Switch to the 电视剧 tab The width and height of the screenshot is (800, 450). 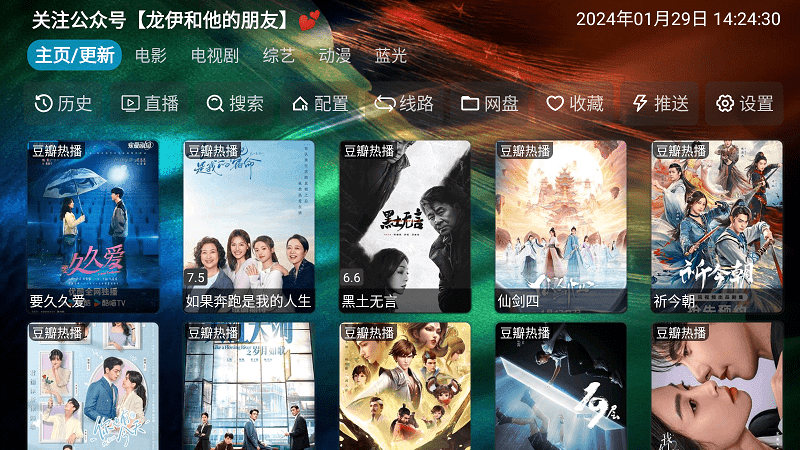tap(215, 56)
